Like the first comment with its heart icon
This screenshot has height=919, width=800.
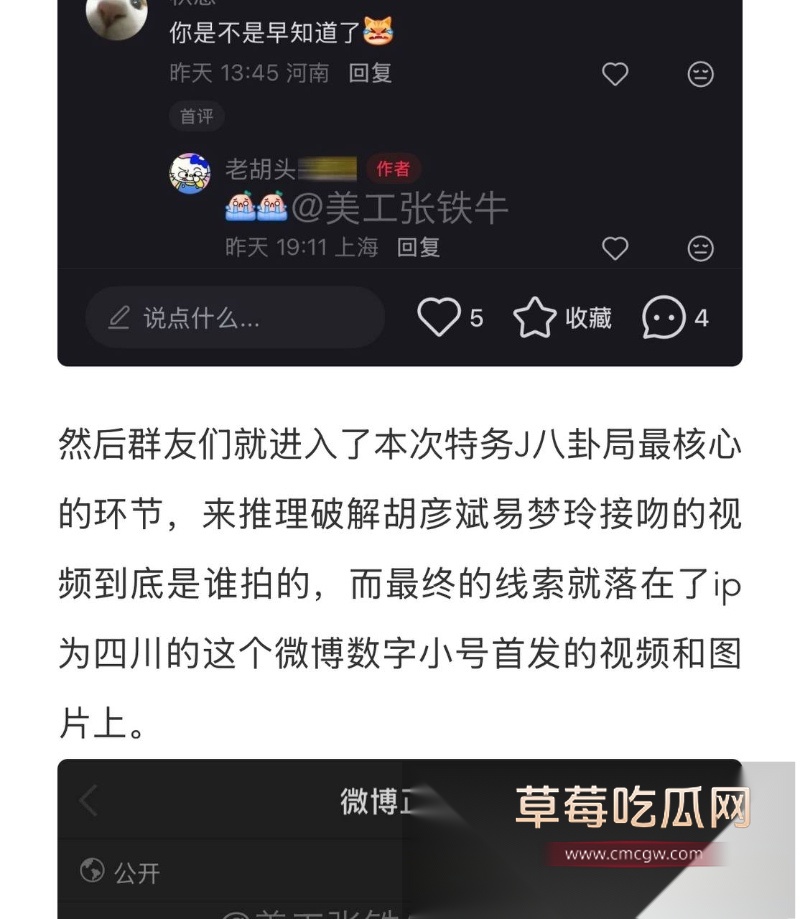click(614, 74)
